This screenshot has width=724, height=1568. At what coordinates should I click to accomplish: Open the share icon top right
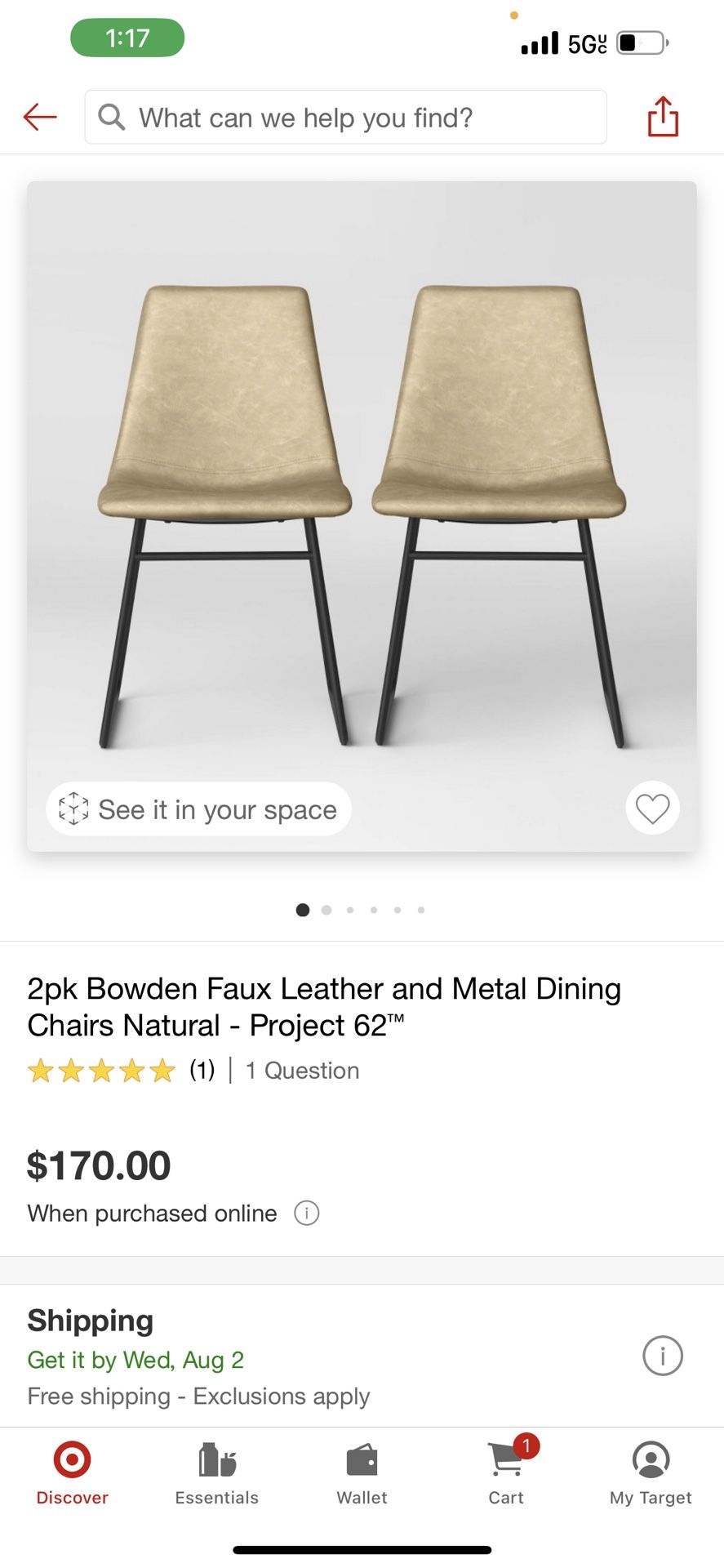662,116
